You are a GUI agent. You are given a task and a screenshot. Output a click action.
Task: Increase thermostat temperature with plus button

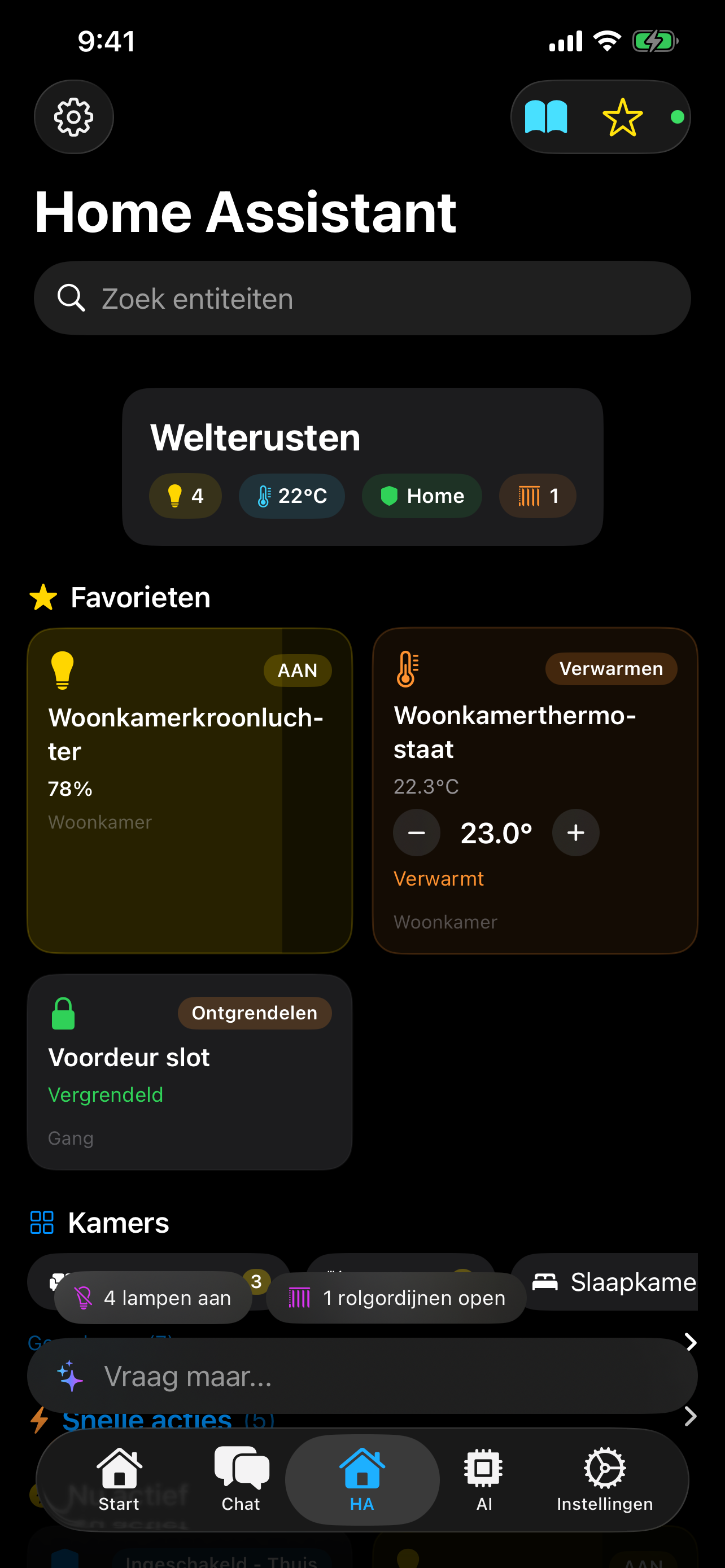click(x=575, y=833)
